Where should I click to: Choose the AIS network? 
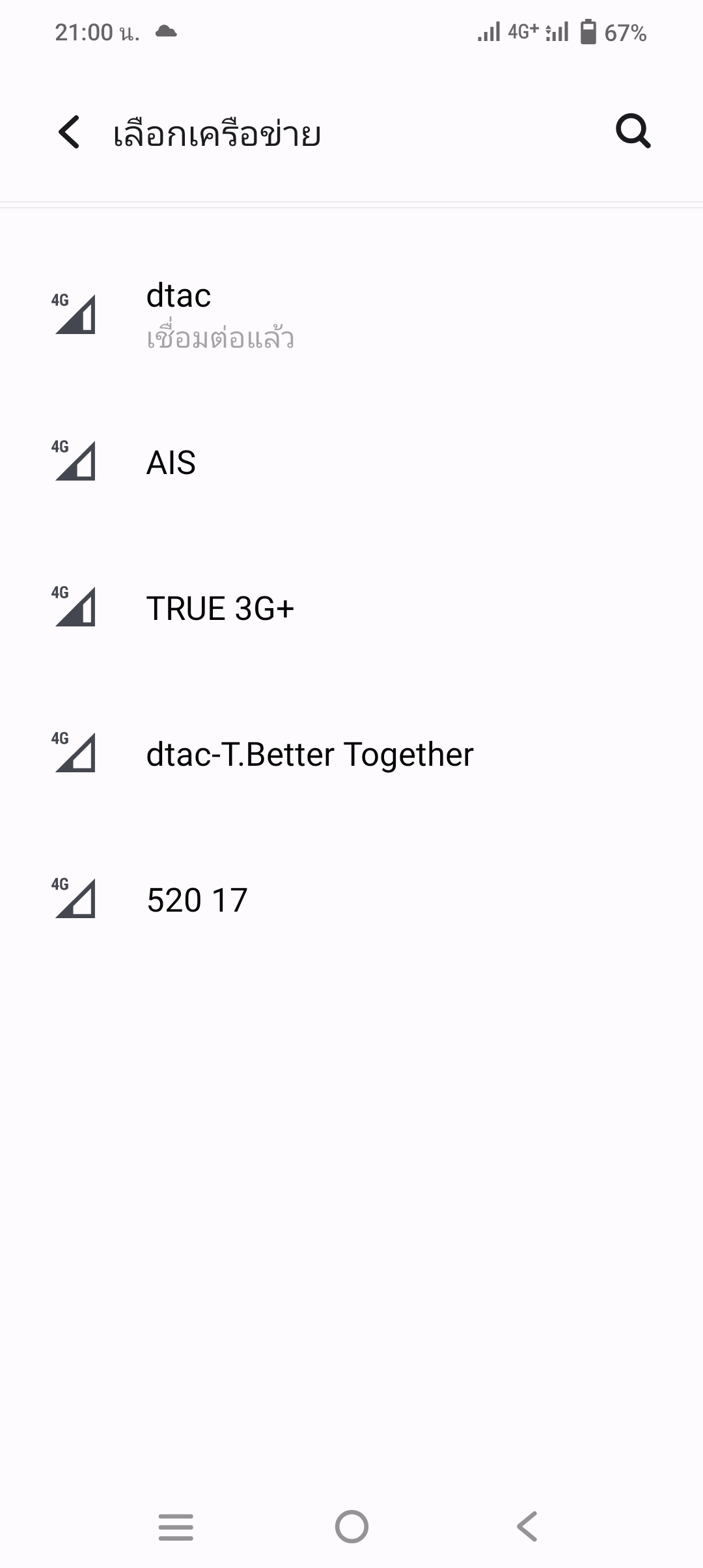351,462
